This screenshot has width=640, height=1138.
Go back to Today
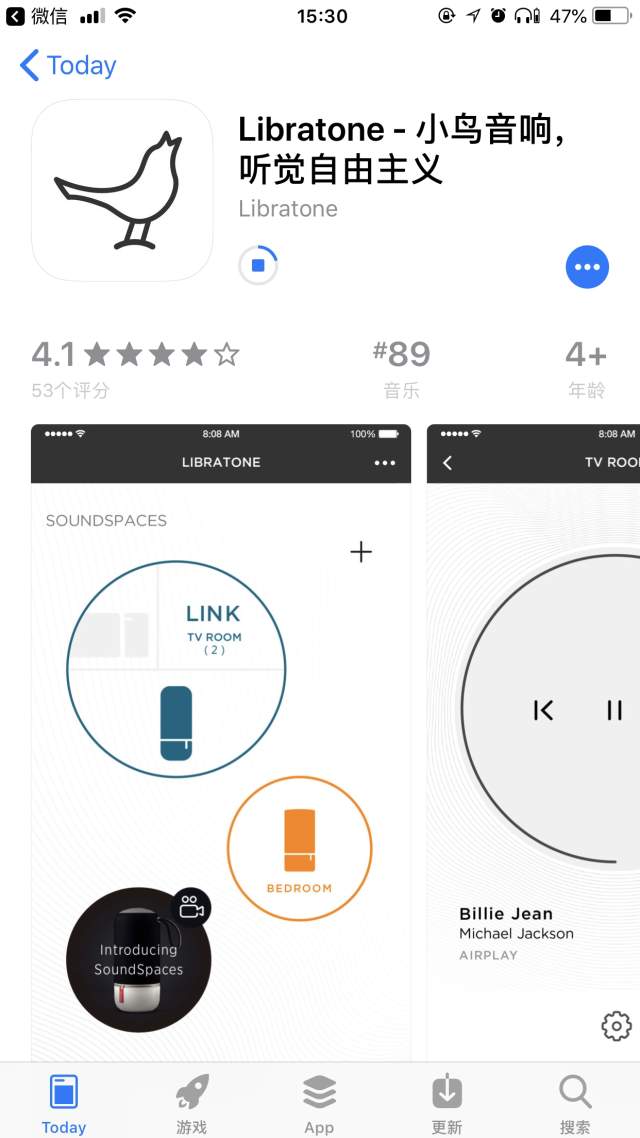[x=68, y=66]
